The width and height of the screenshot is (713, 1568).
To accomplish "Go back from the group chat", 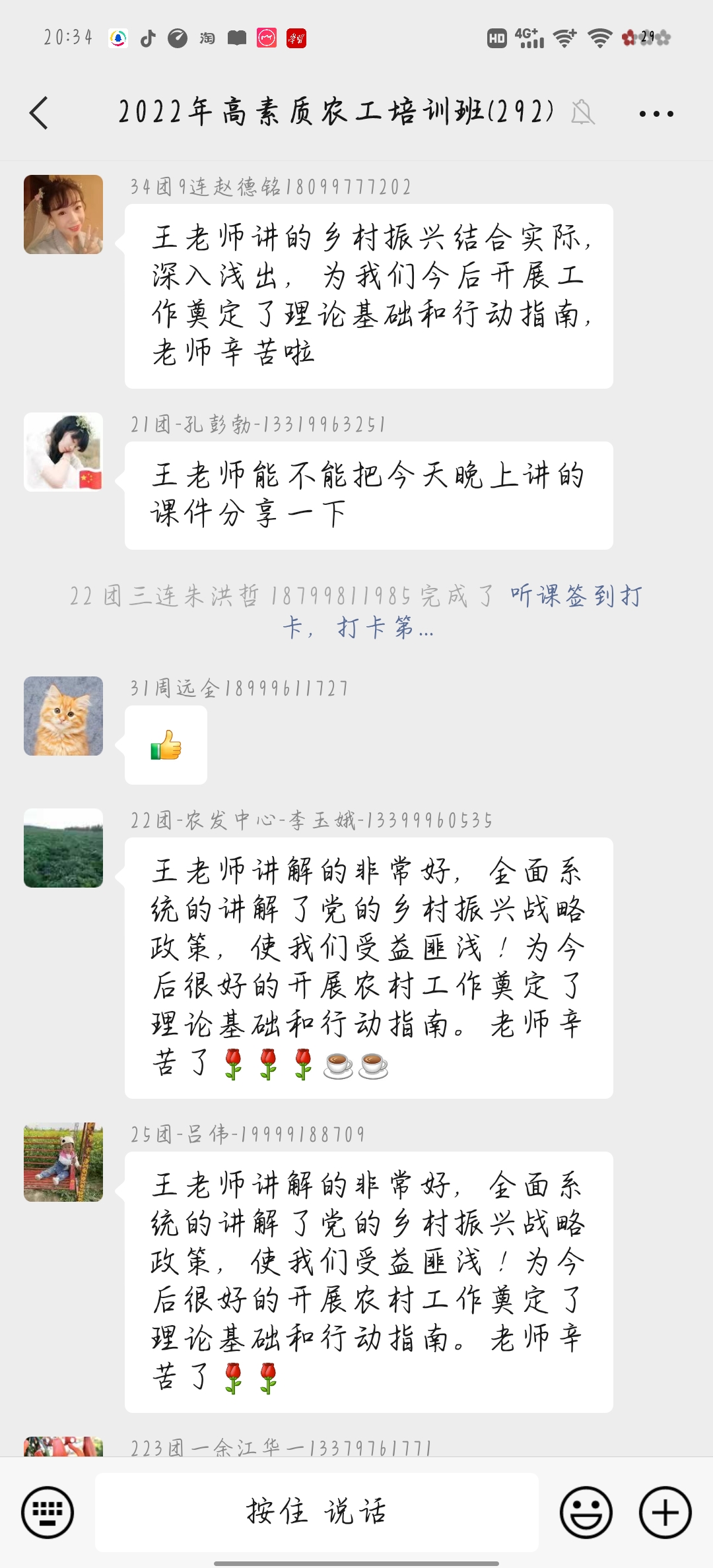I will [x=40, y=113].
